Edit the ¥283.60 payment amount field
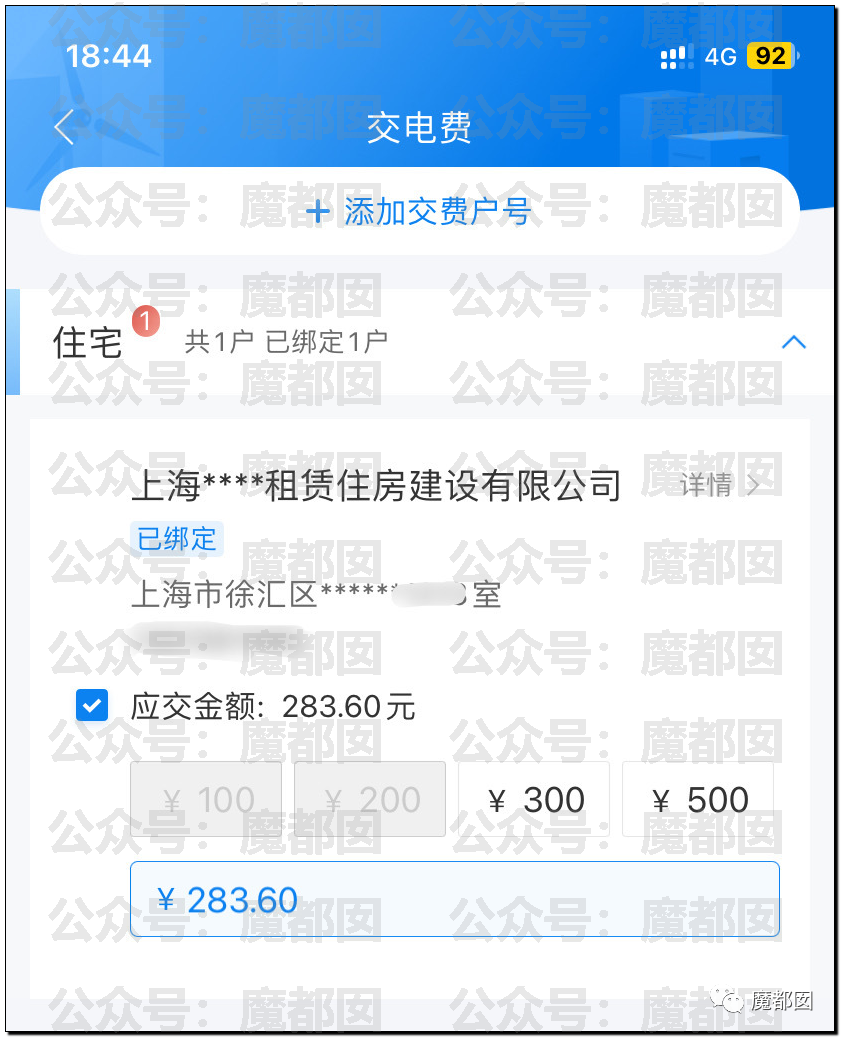 pos(455,900)
